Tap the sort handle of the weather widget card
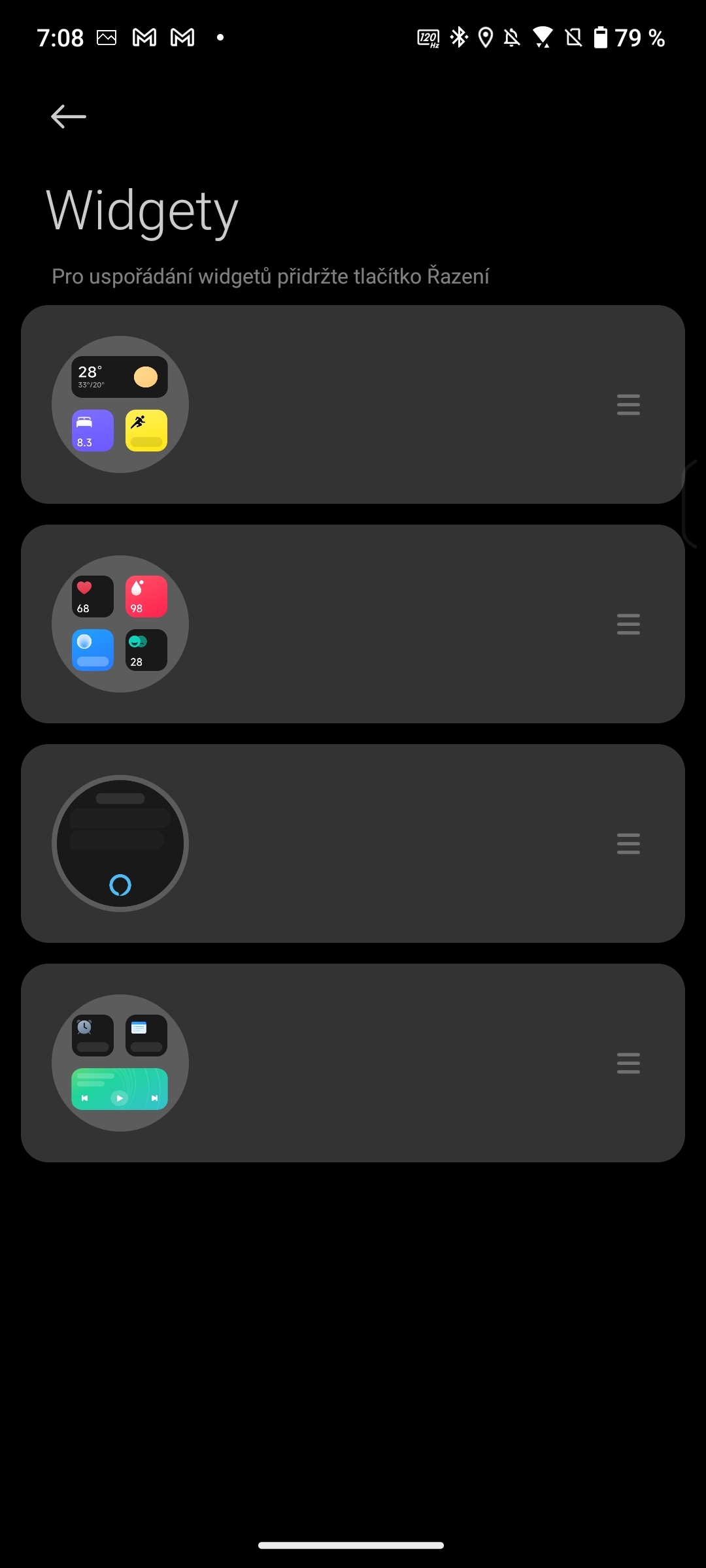Viewport: 706px width, 1568px height. pos(628,404)
